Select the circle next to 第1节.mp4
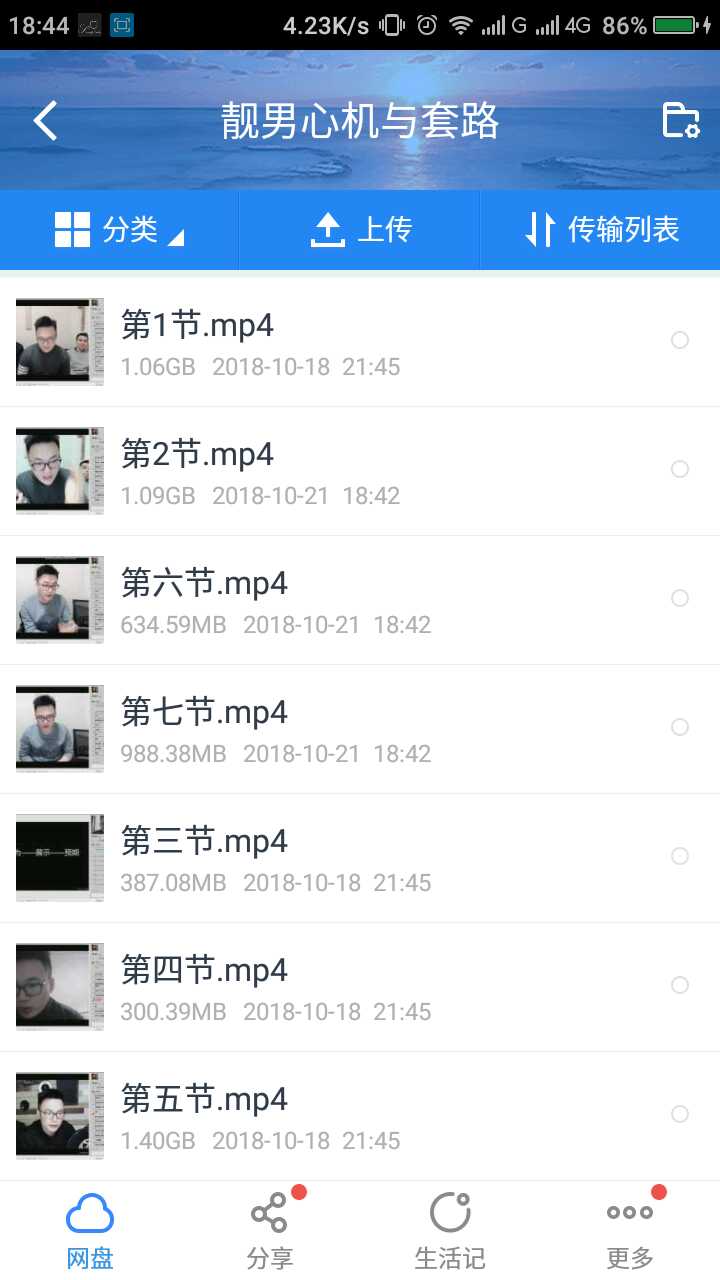The height and width of the screenshot is (1280, 720). click(x=680, y=340)
